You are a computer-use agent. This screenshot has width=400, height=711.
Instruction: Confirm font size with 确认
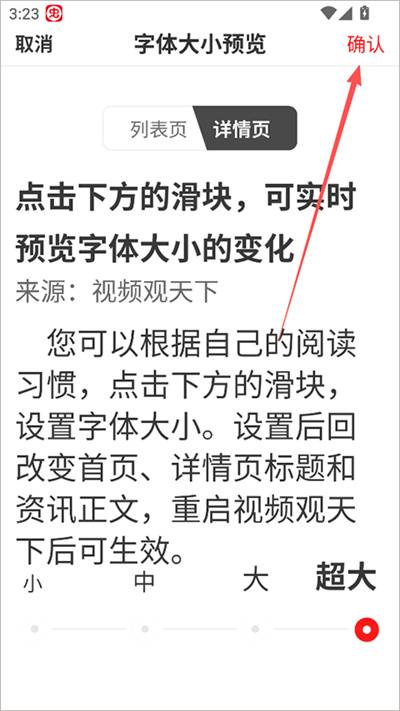366,44
